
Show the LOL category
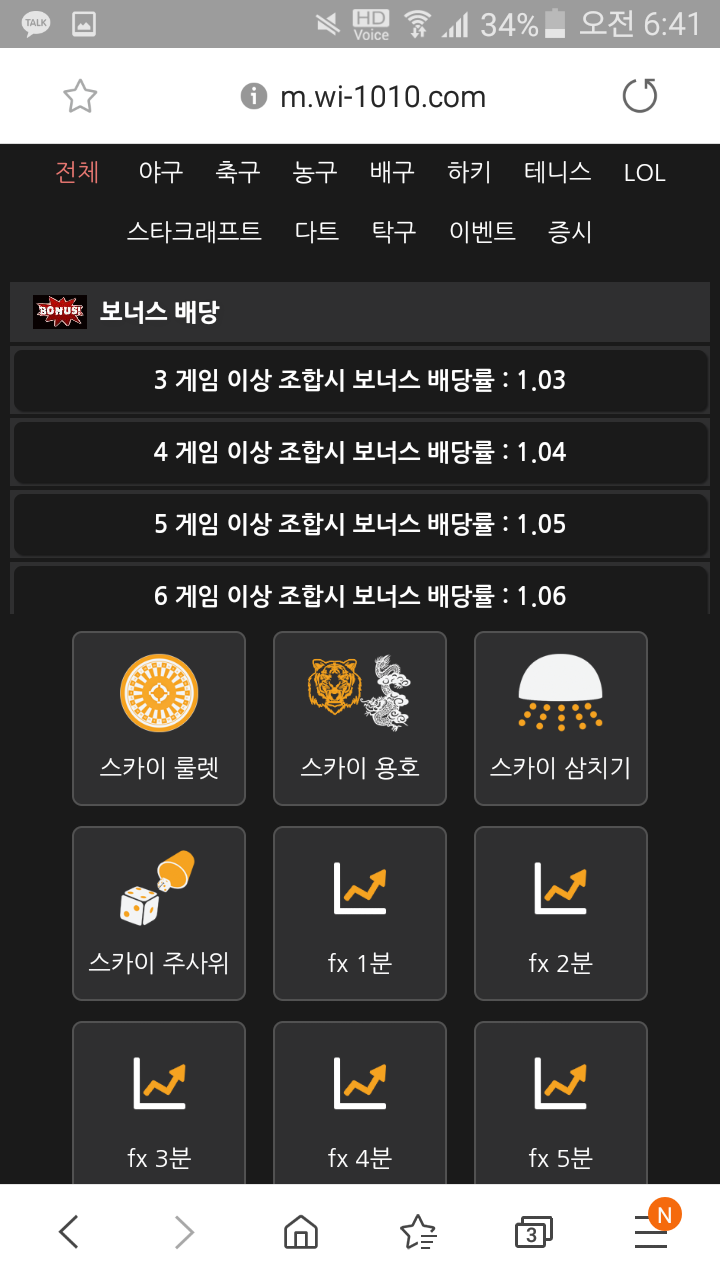[x=644, y=173]
